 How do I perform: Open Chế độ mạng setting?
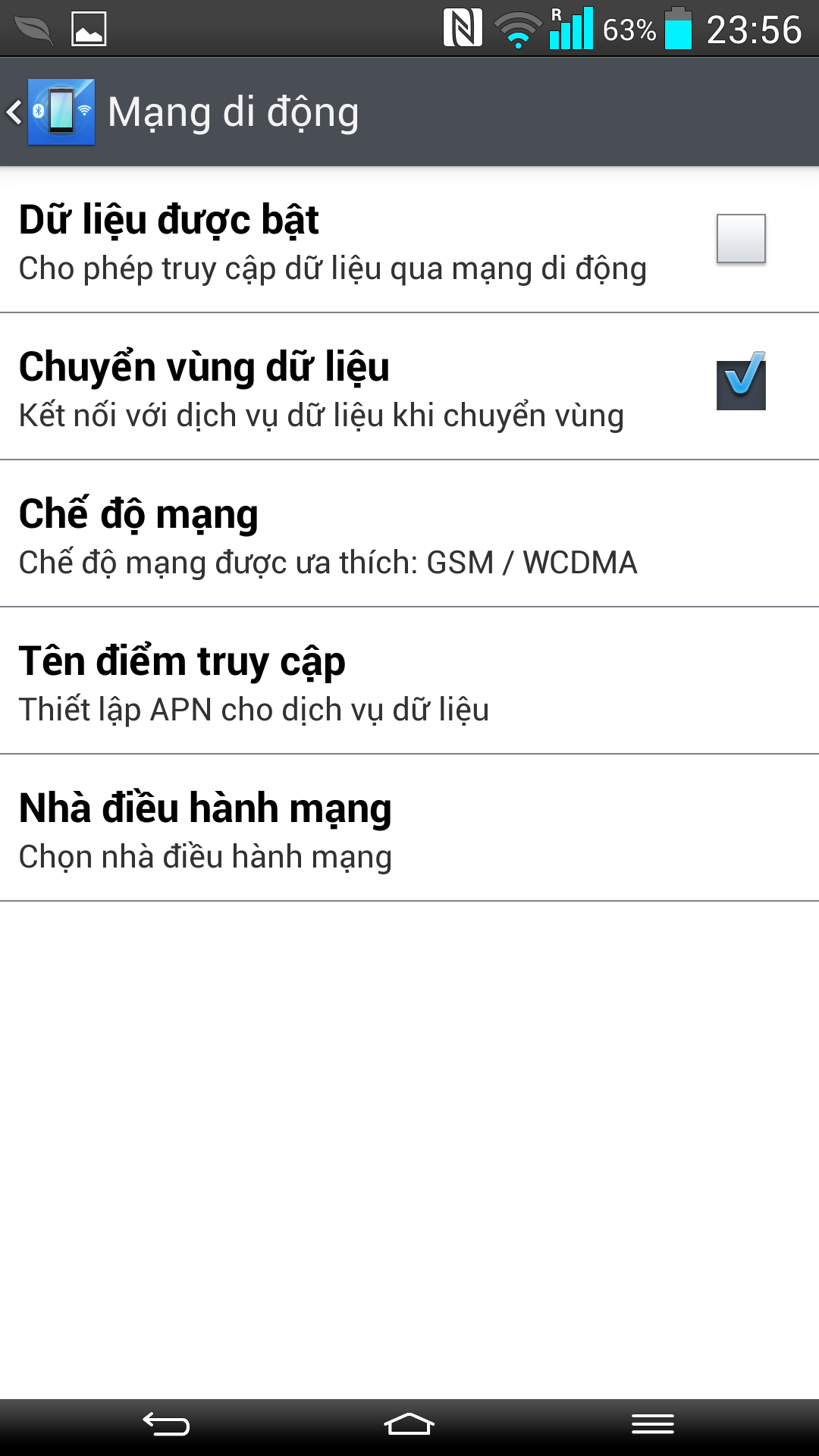pyautogui.click(x=409, y=534)
